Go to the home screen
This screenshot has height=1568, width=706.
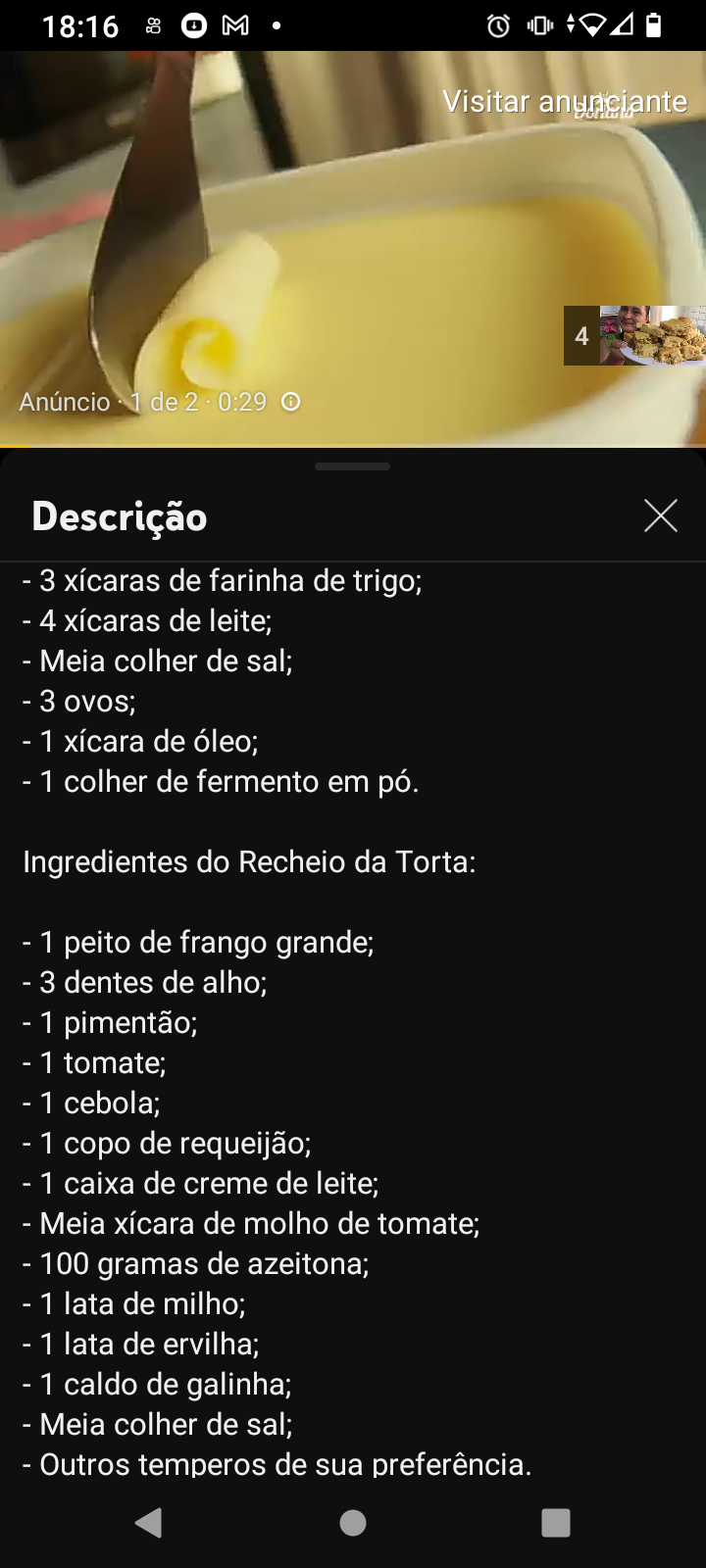pyautogui.click(x=353, y=1522)
